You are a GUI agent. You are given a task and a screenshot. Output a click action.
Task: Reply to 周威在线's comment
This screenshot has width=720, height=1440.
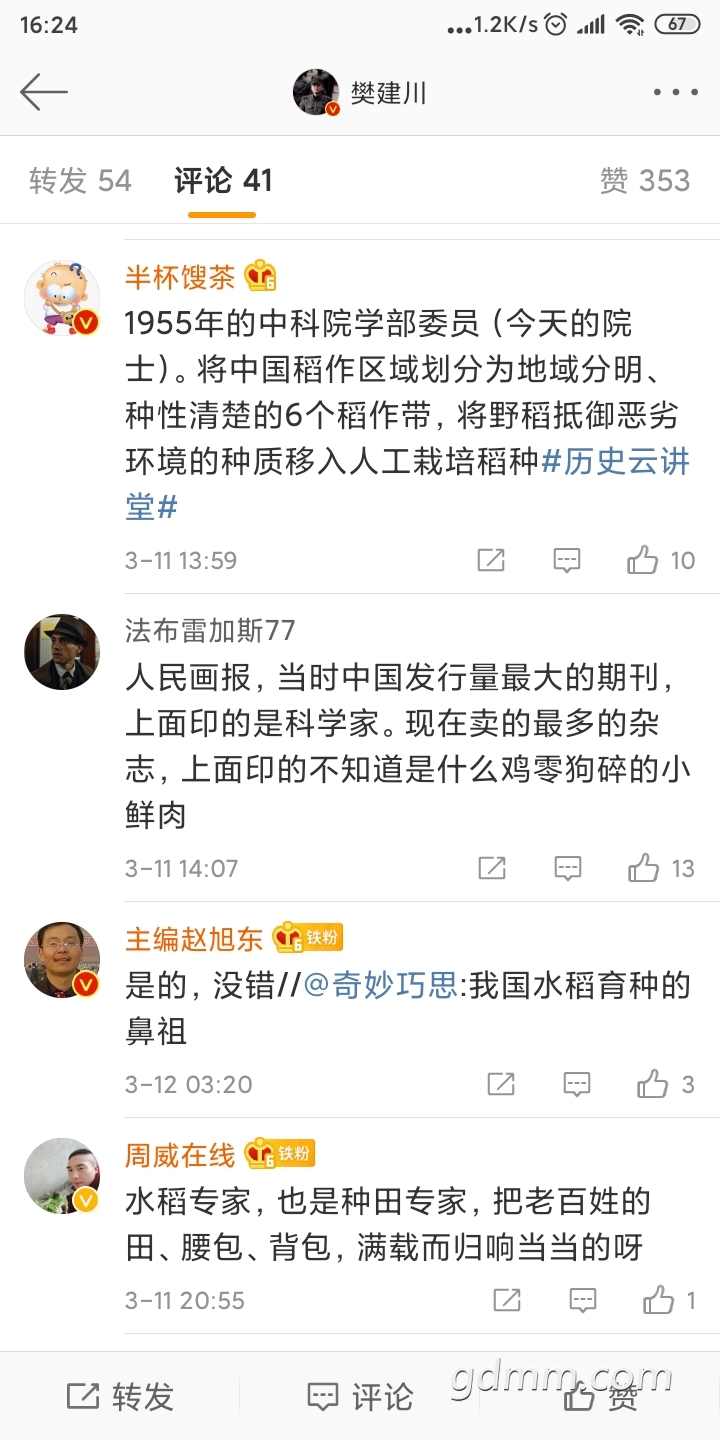tap(583, 1300)
